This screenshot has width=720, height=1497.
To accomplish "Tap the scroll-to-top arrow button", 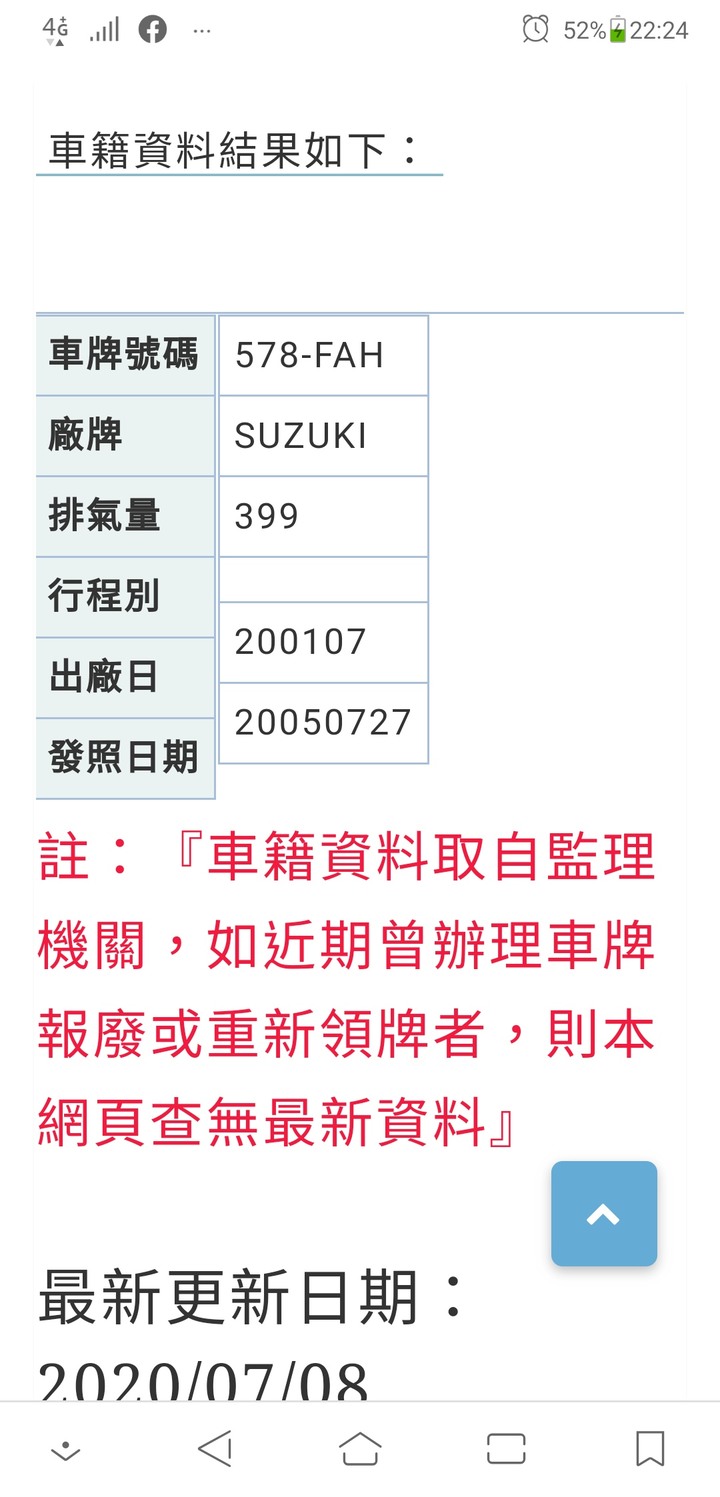I will [604, 1214].
